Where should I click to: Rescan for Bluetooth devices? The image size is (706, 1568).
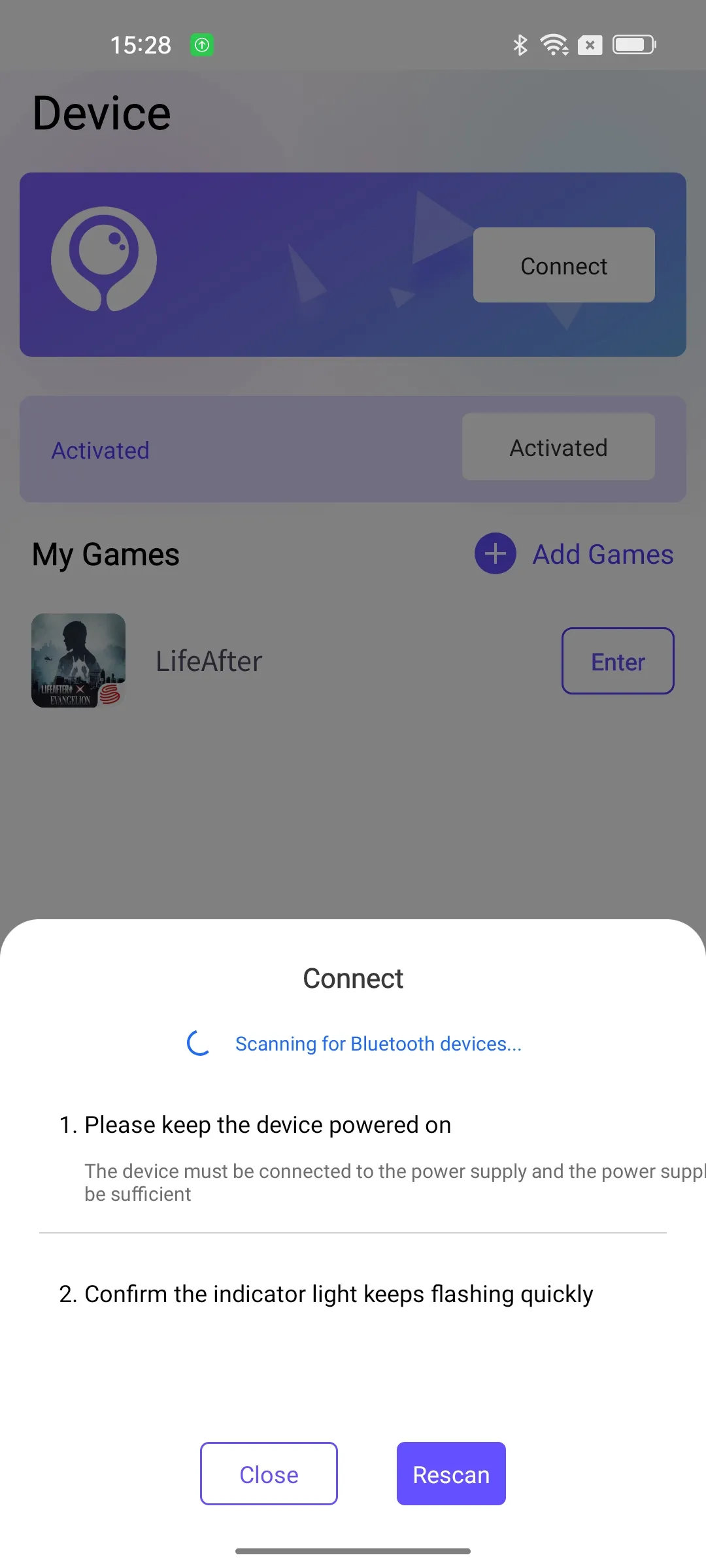coord(451,1473)
